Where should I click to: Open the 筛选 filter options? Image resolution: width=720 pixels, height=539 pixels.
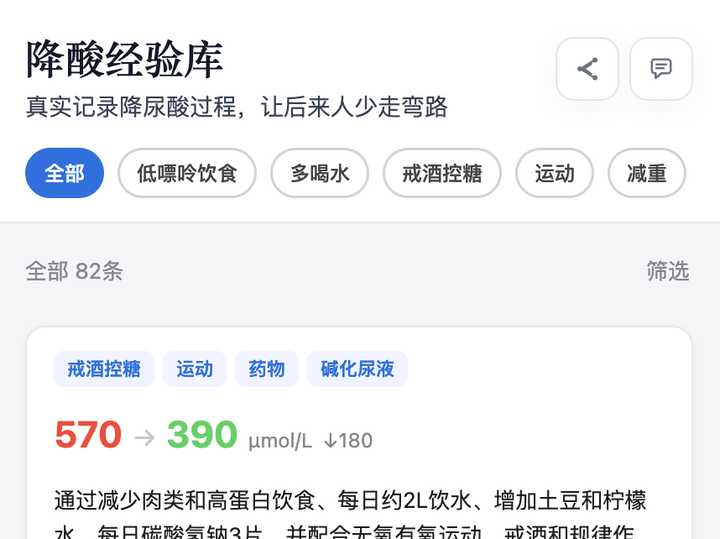[668, 271]
